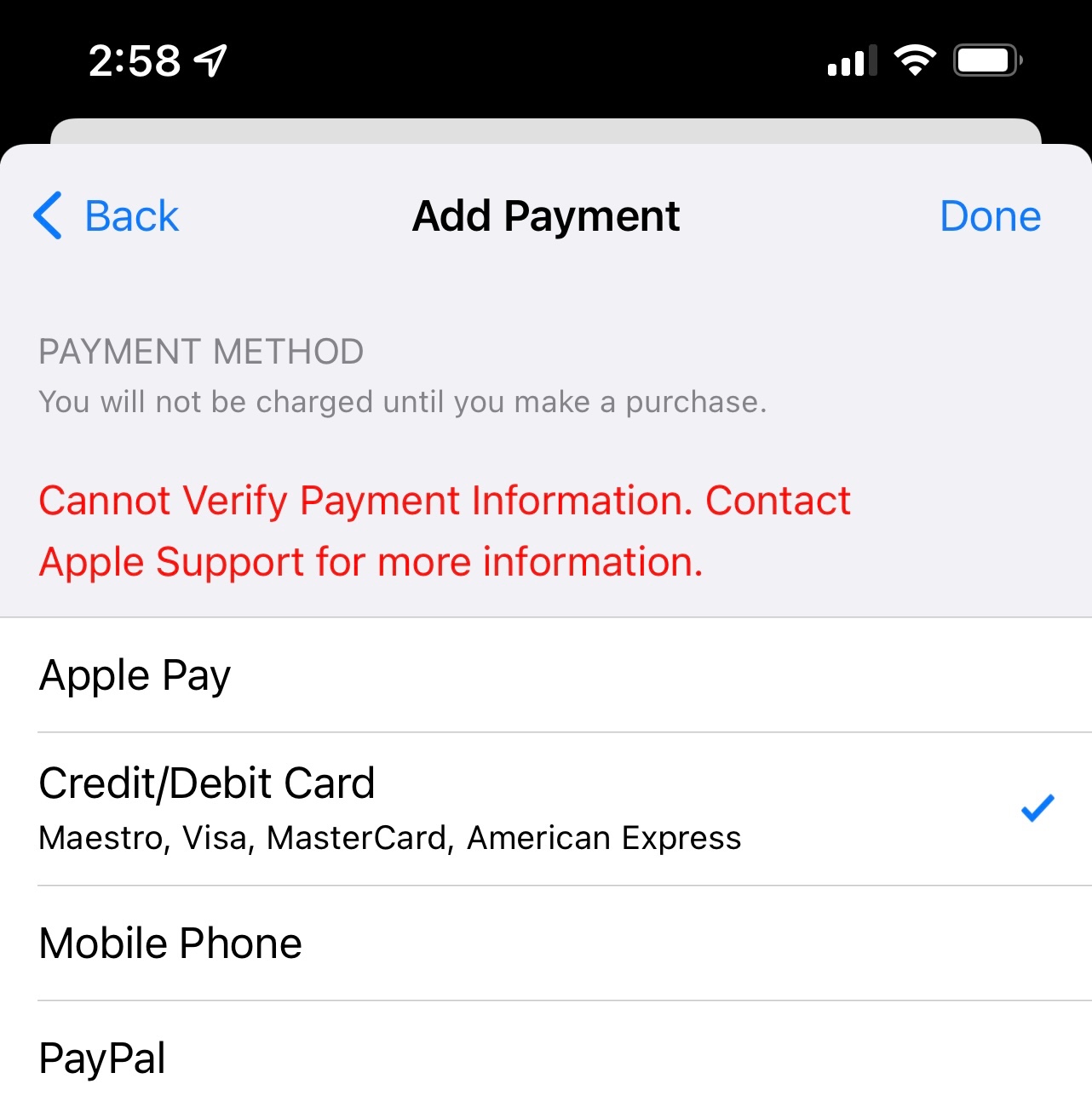Tap Done to finish adding payment
This screenshot has height=1113, width=1092.
pyautogui.click(x=990, y=216)
